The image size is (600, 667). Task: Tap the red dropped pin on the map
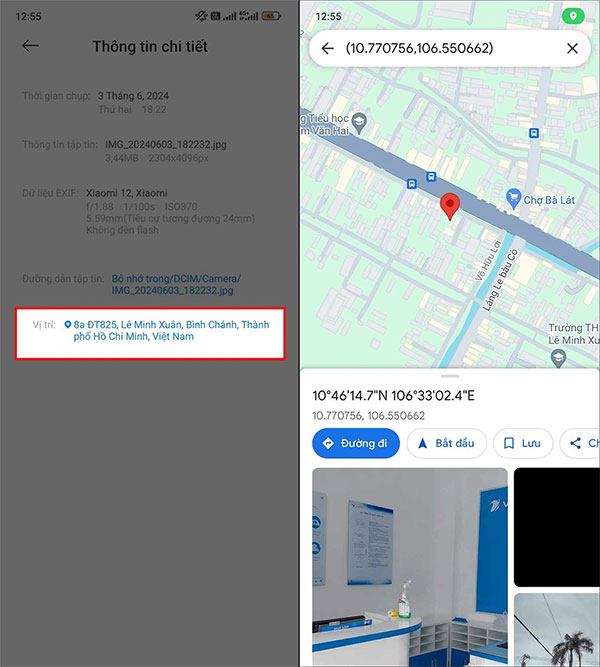coord(451,205)
